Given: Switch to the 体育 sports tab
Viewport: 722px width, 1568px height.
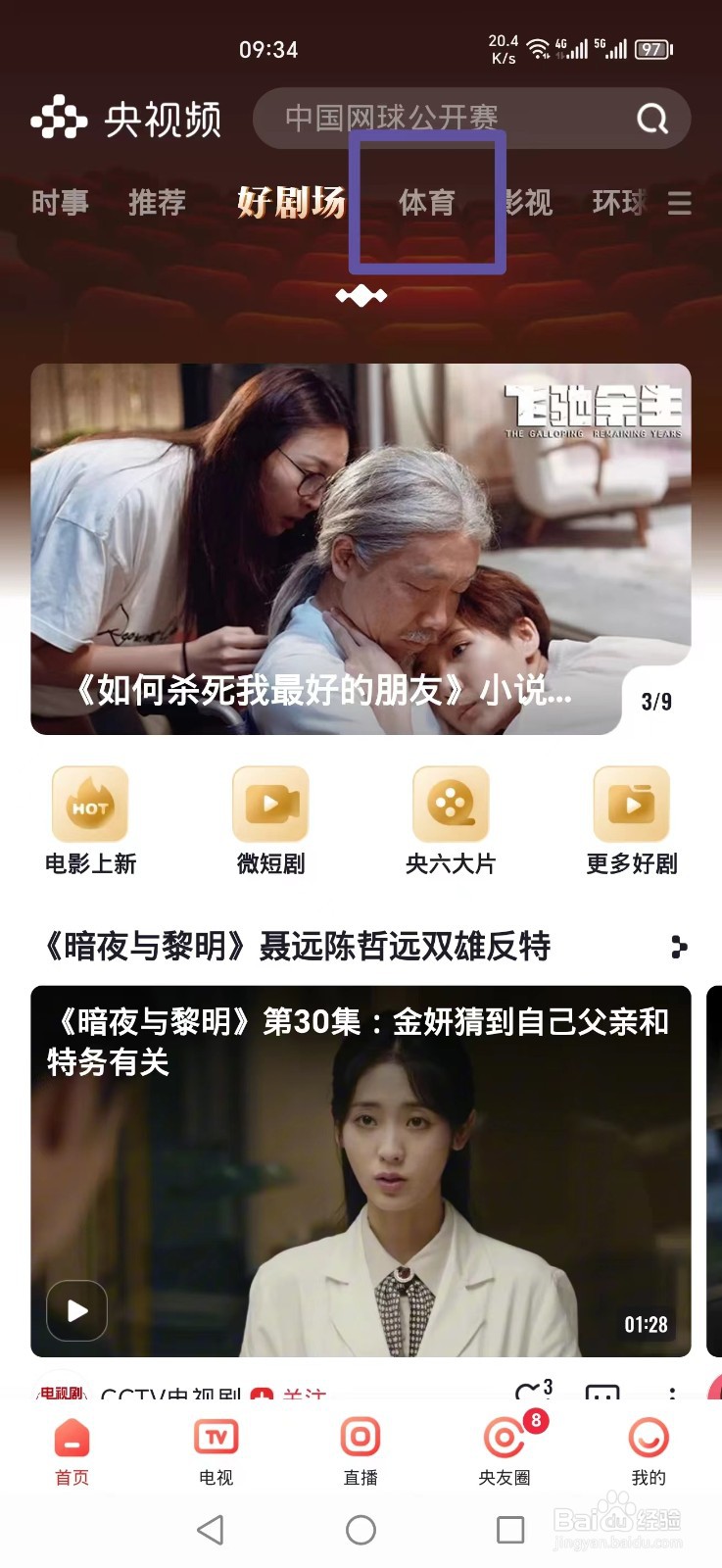Looking at the screenshot, I should click(x=428, y=203).
